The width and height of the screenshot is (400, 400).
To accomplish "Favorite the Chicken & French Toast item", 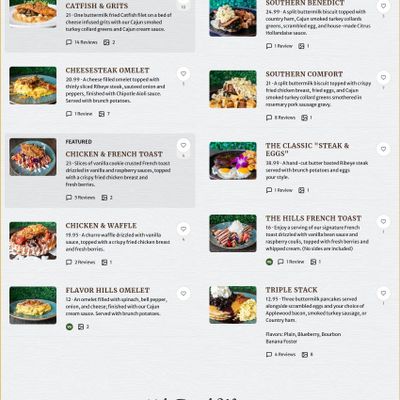I will coord(183,145).
